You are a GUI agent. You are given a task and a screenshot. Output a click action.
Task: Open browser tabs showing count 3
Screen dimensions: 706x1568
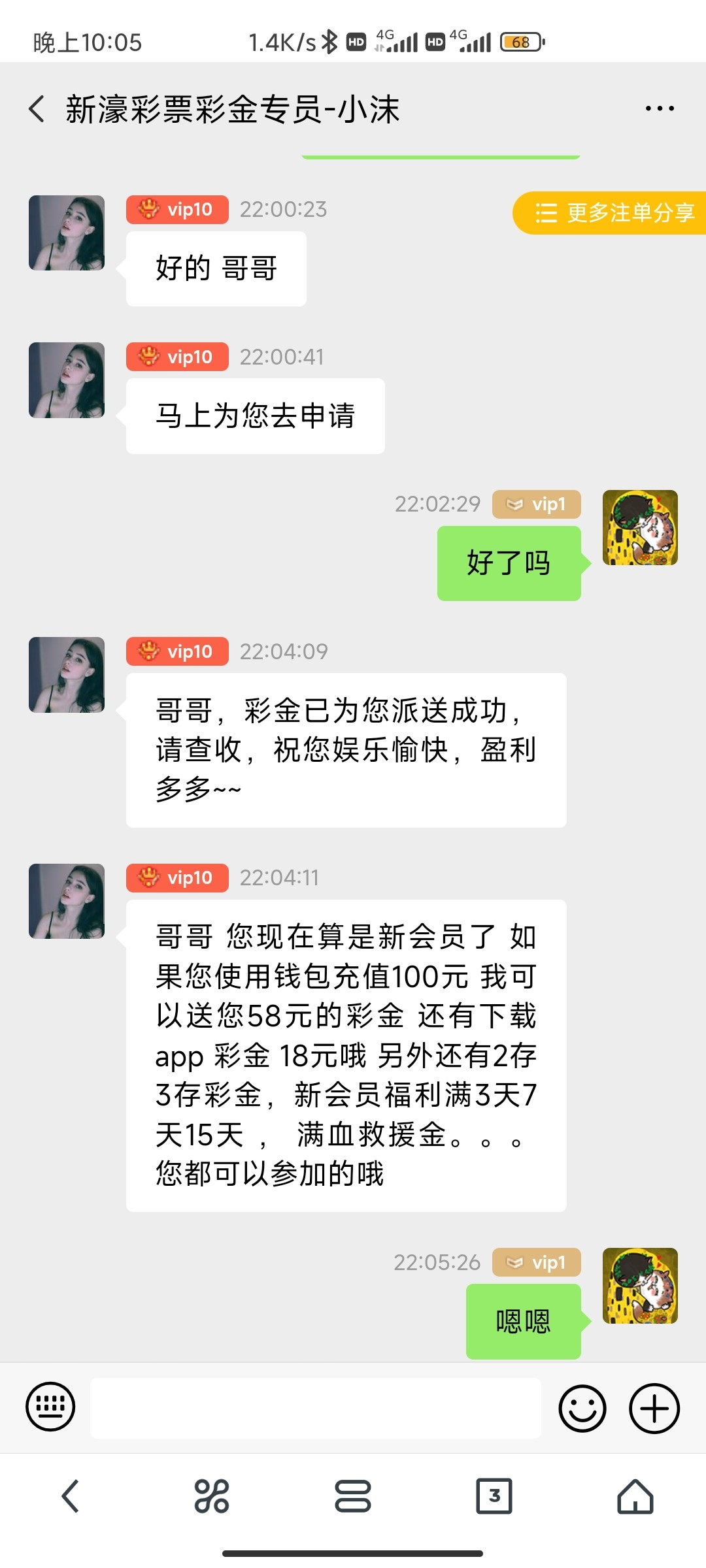[x=494, y=1495]
